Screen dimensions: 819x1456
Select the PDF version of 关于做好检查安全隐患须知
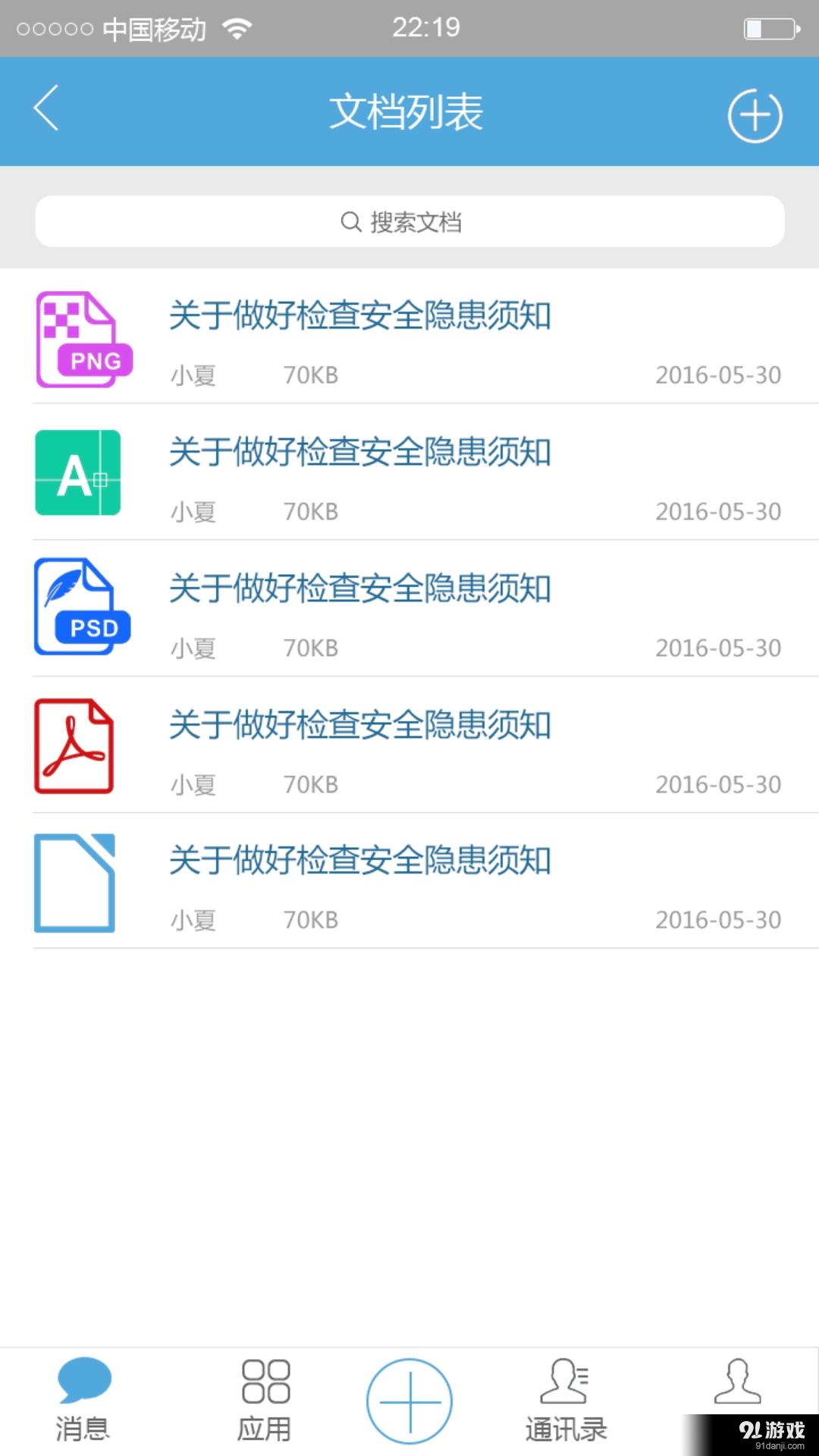pyautogui.click(x=360, y=726)
